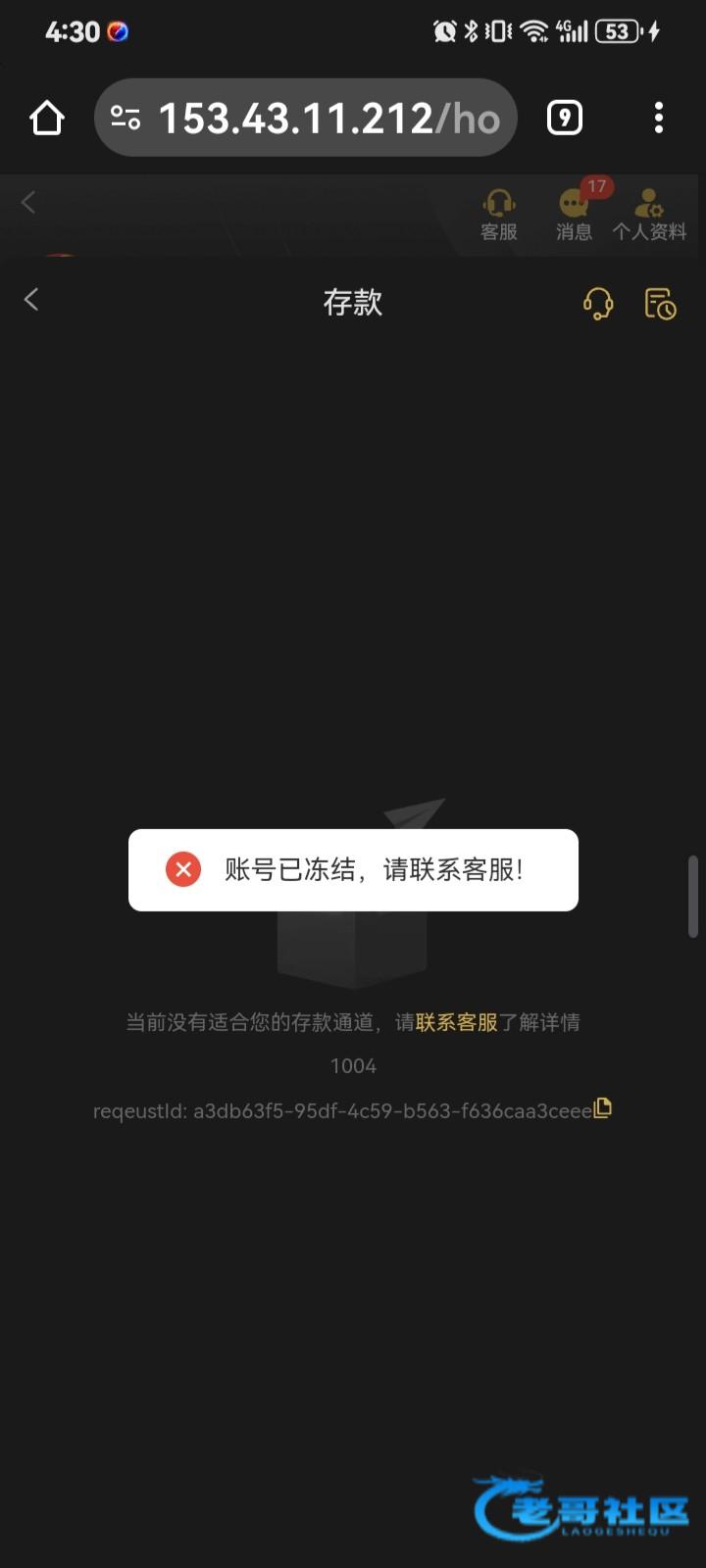Image resolution: width=706 pixels, height=1568 pixels.
Task: Open 个人资料 profile
Action: (x=649, y=216)
